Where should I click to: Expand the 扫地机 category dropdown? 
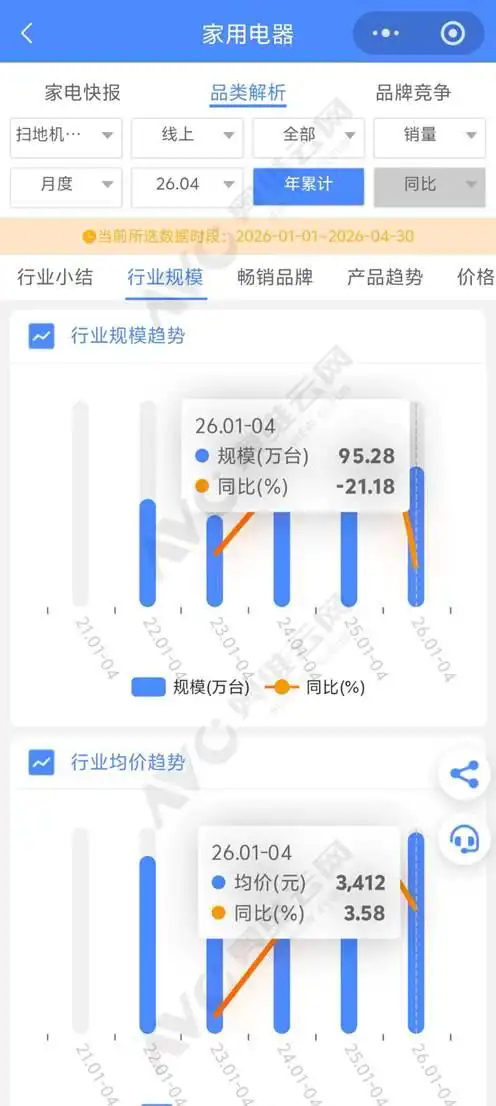[x=66, y=138]
